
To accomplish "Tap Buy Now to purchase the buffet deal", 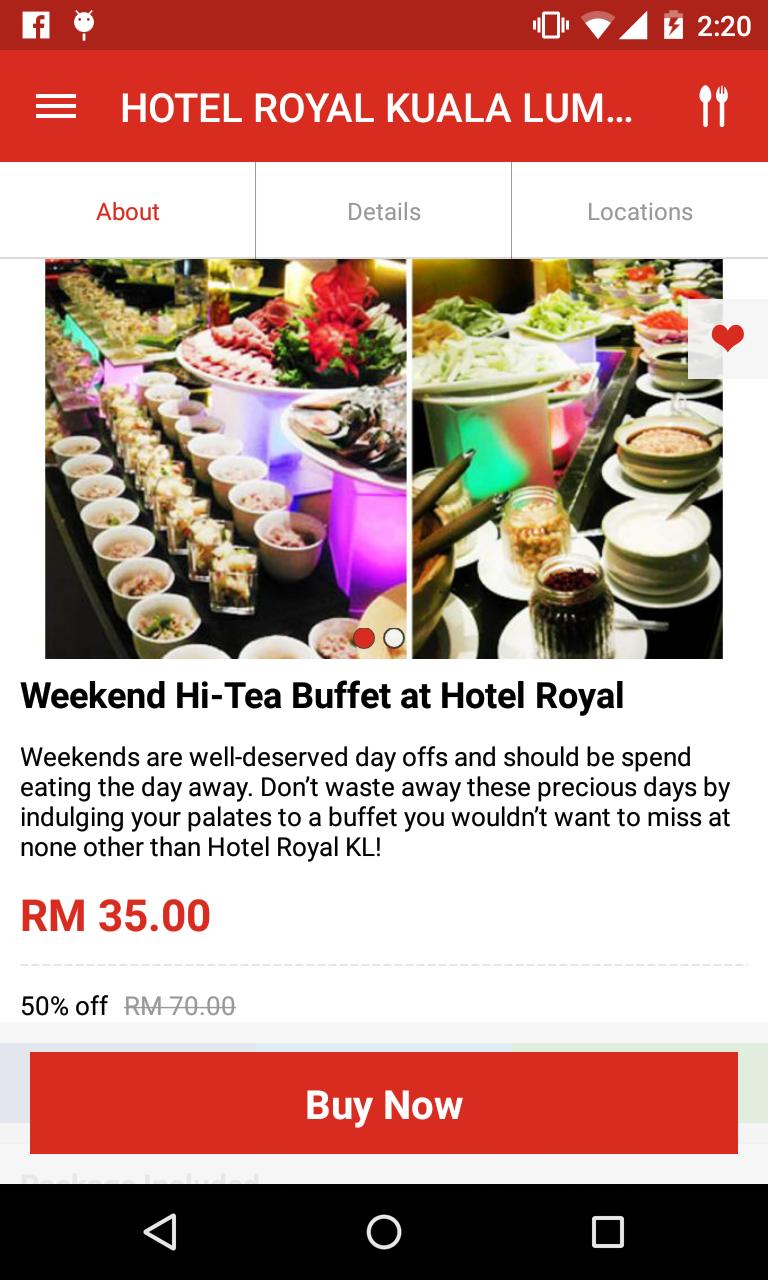I will click(x=384, y=1104).
